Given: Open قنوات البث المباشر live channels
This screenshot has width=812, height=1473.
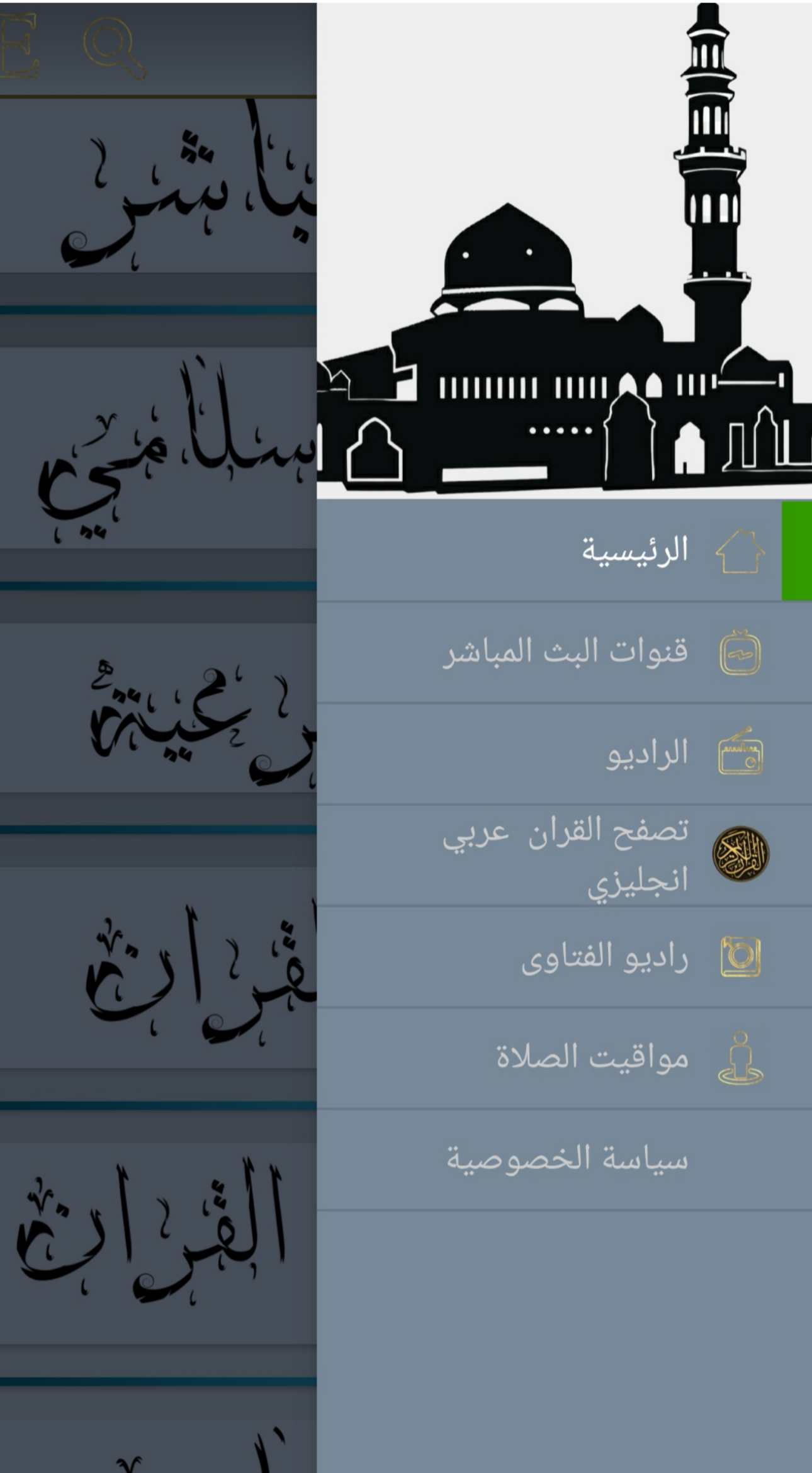Looking at the screenshot, I should click(564, 652).
